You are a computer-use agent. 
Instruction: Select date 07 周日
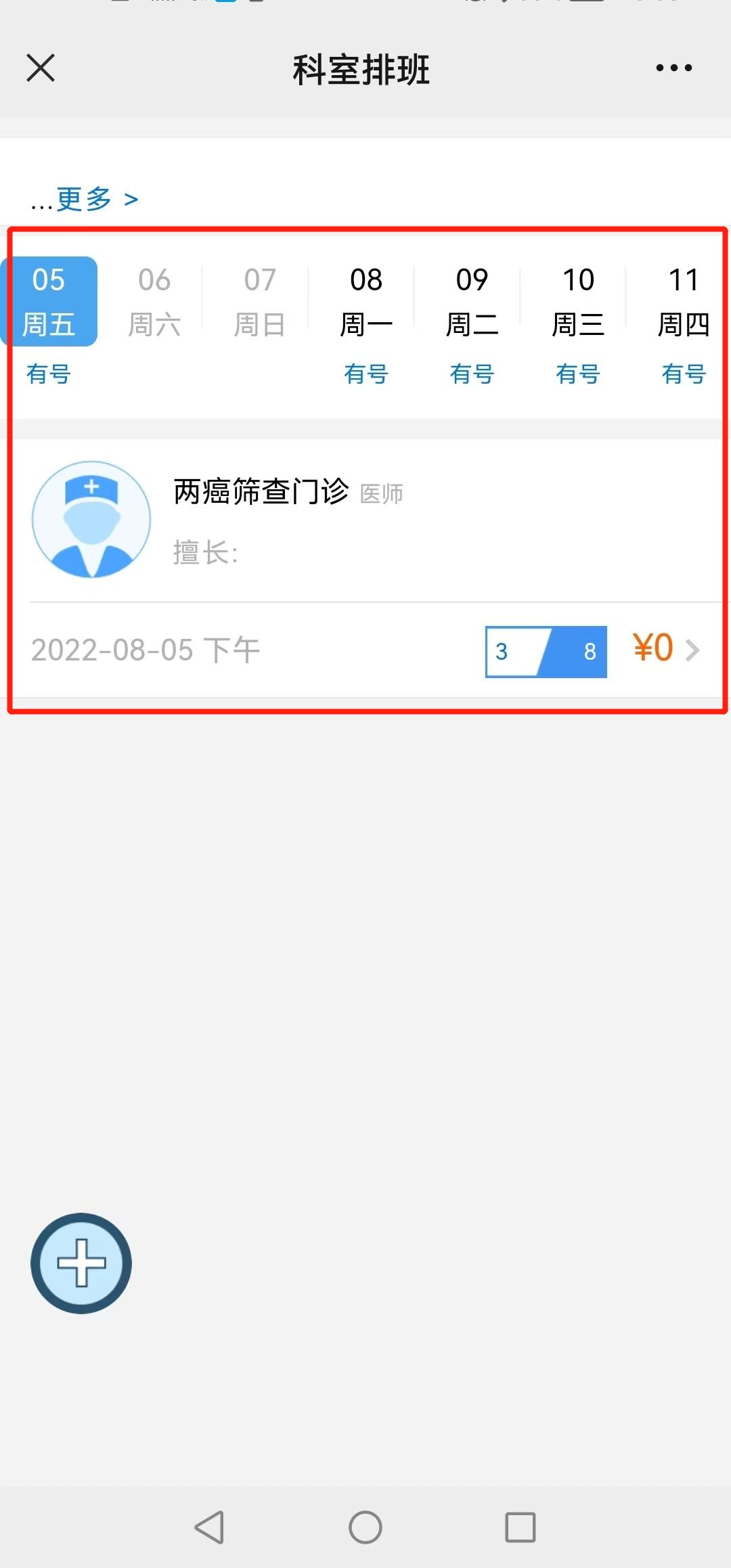(260, 302)
